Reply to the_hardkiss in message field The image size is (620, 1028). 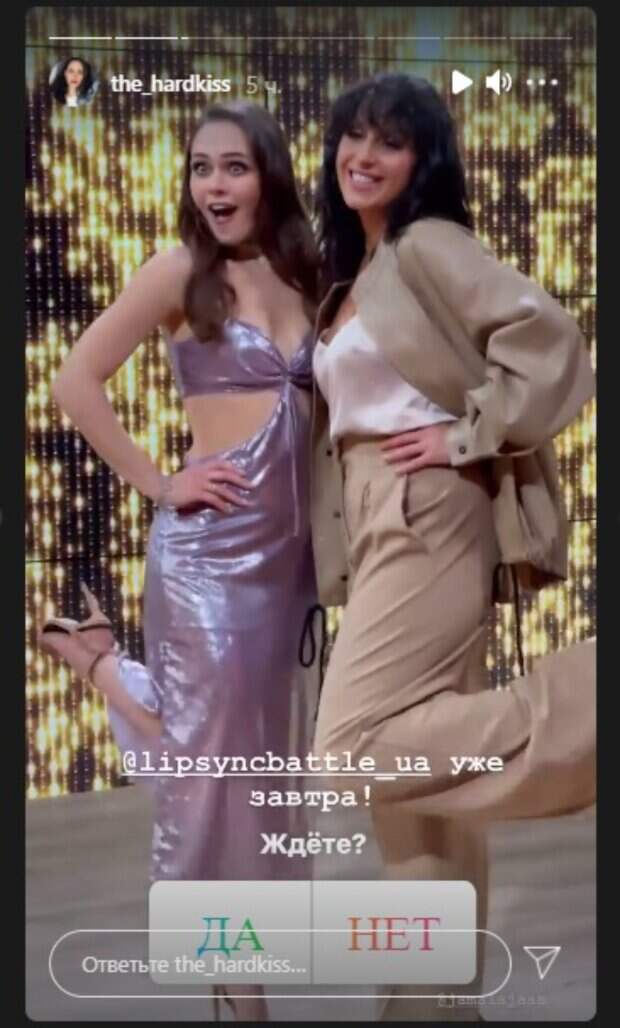(270, 965)
